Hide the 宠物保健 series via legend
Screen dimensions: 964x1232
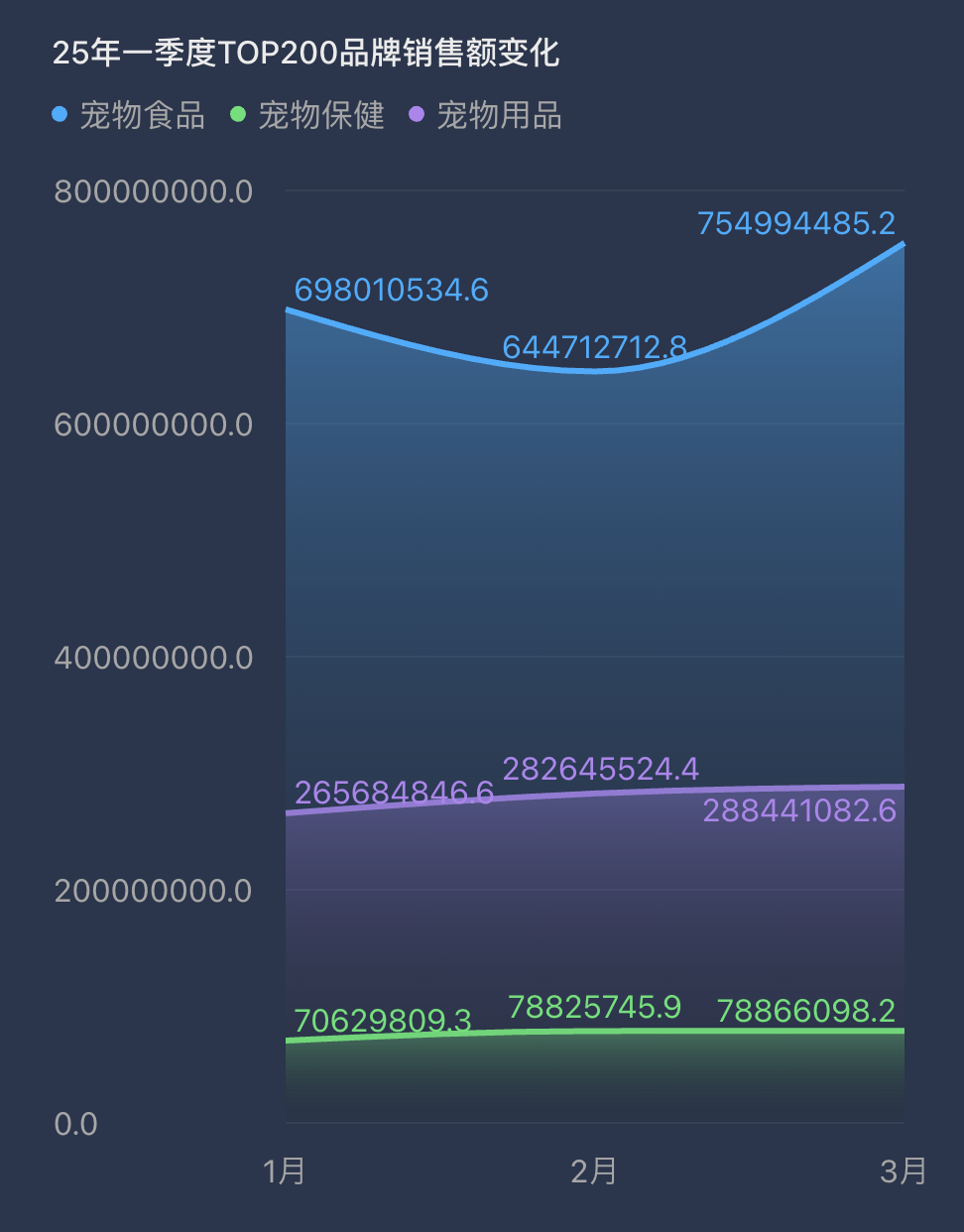coord(307,115)
